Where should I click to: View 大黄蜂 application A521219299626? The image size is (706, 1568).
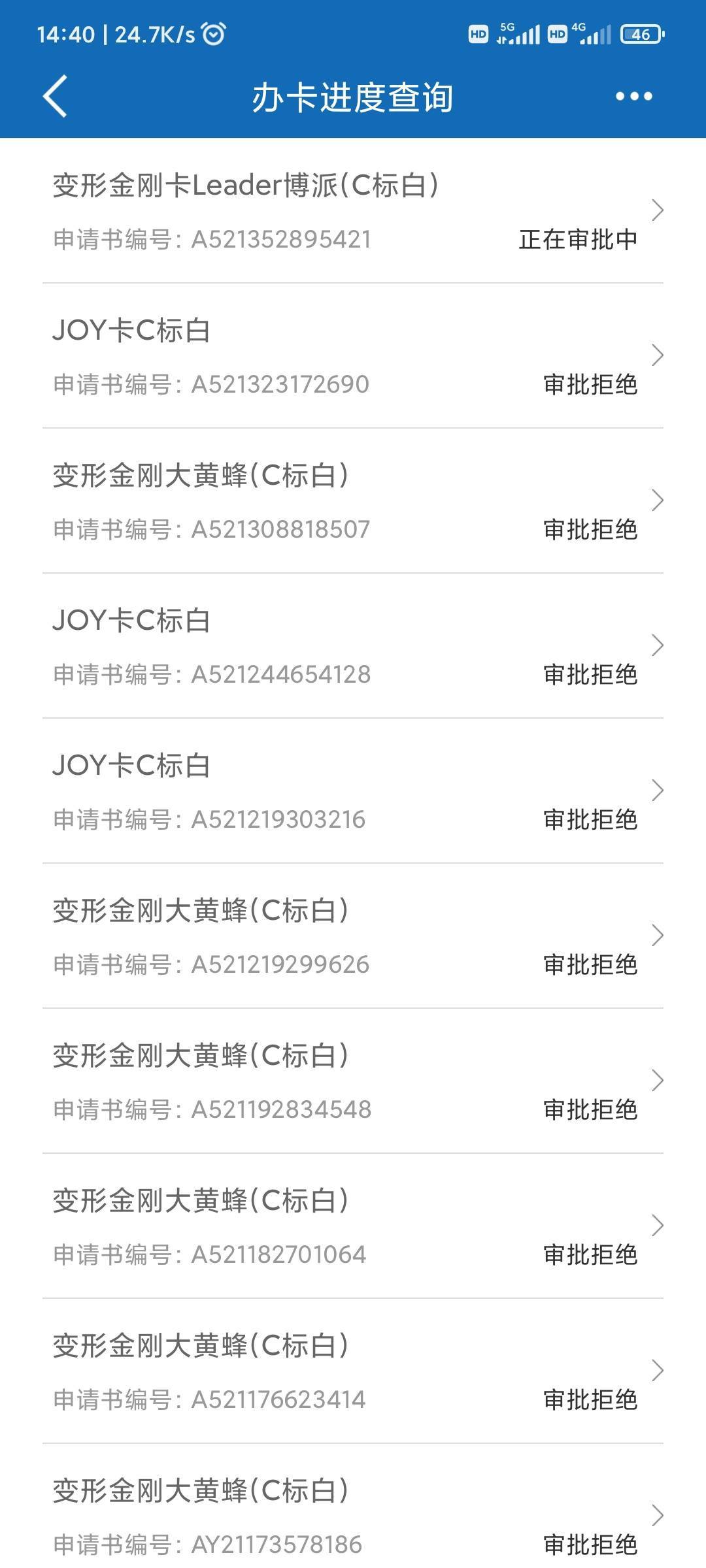353,936
